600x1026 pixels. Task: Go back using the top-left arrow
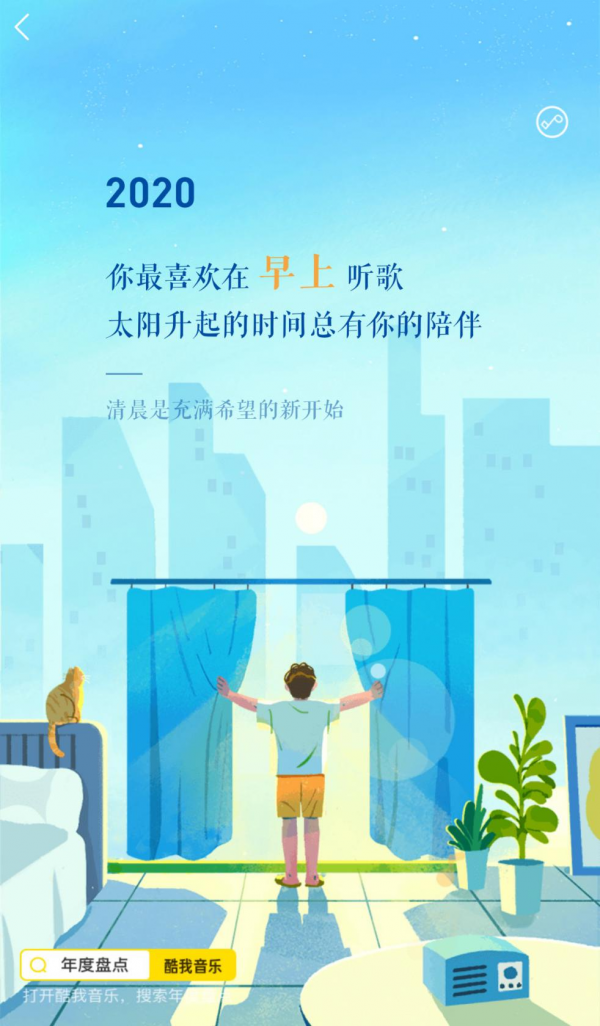(23, 27)
